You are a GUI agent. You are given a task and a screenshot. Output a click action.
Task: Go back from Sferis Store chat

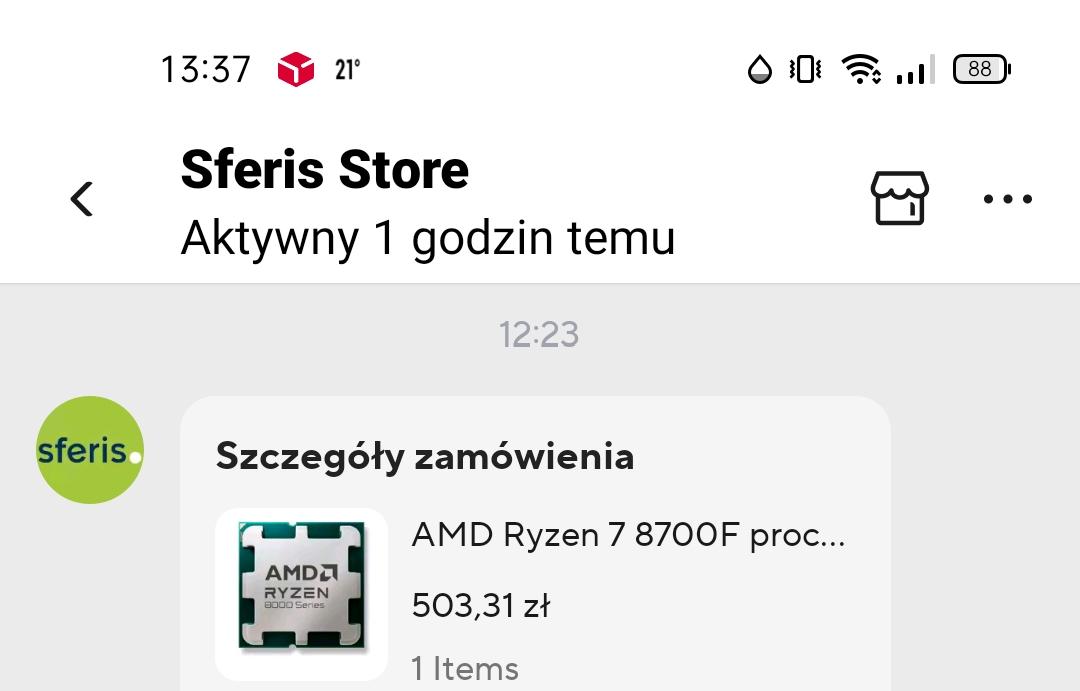(82, 199)
